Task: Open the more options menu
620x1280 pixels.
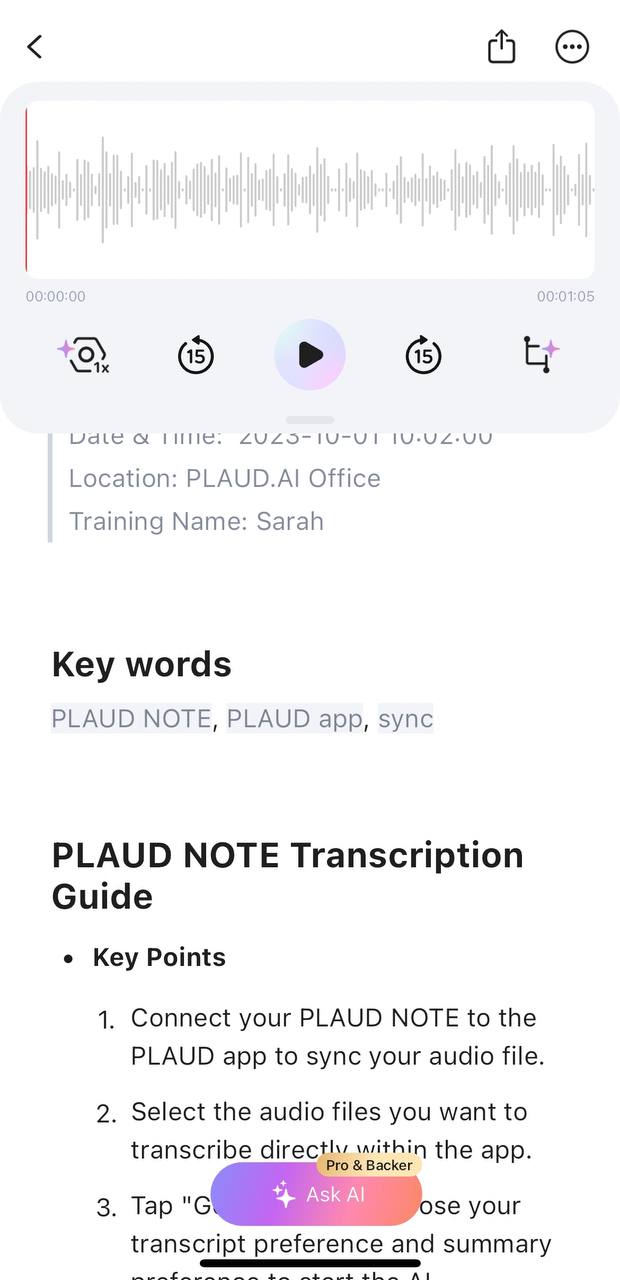Action: pos(572,47)
